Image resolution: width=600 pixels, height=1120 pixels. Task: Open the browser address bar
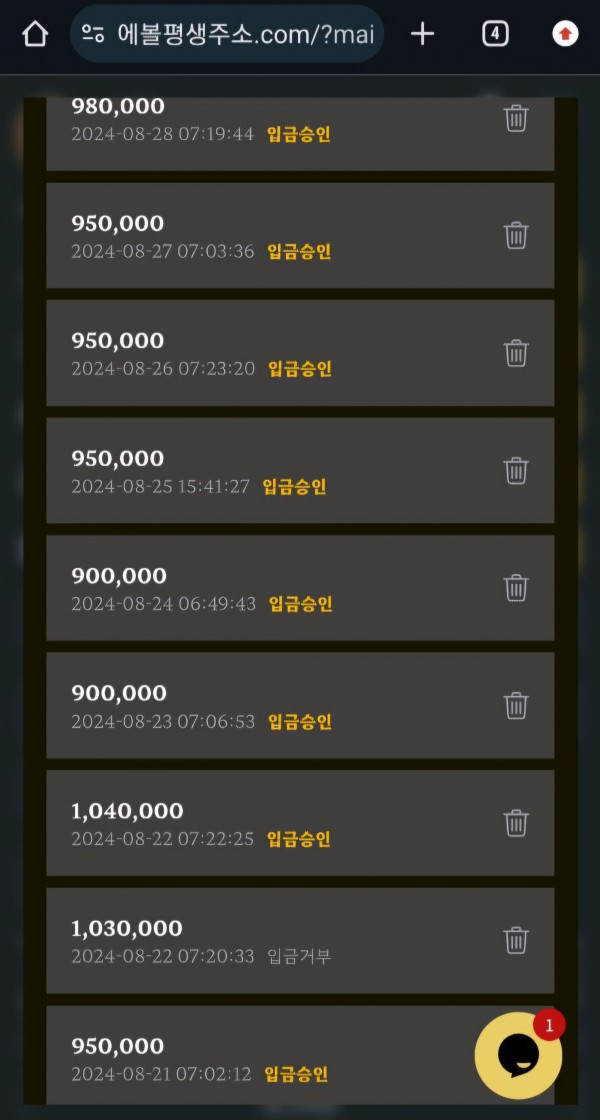tap(228, 34)
